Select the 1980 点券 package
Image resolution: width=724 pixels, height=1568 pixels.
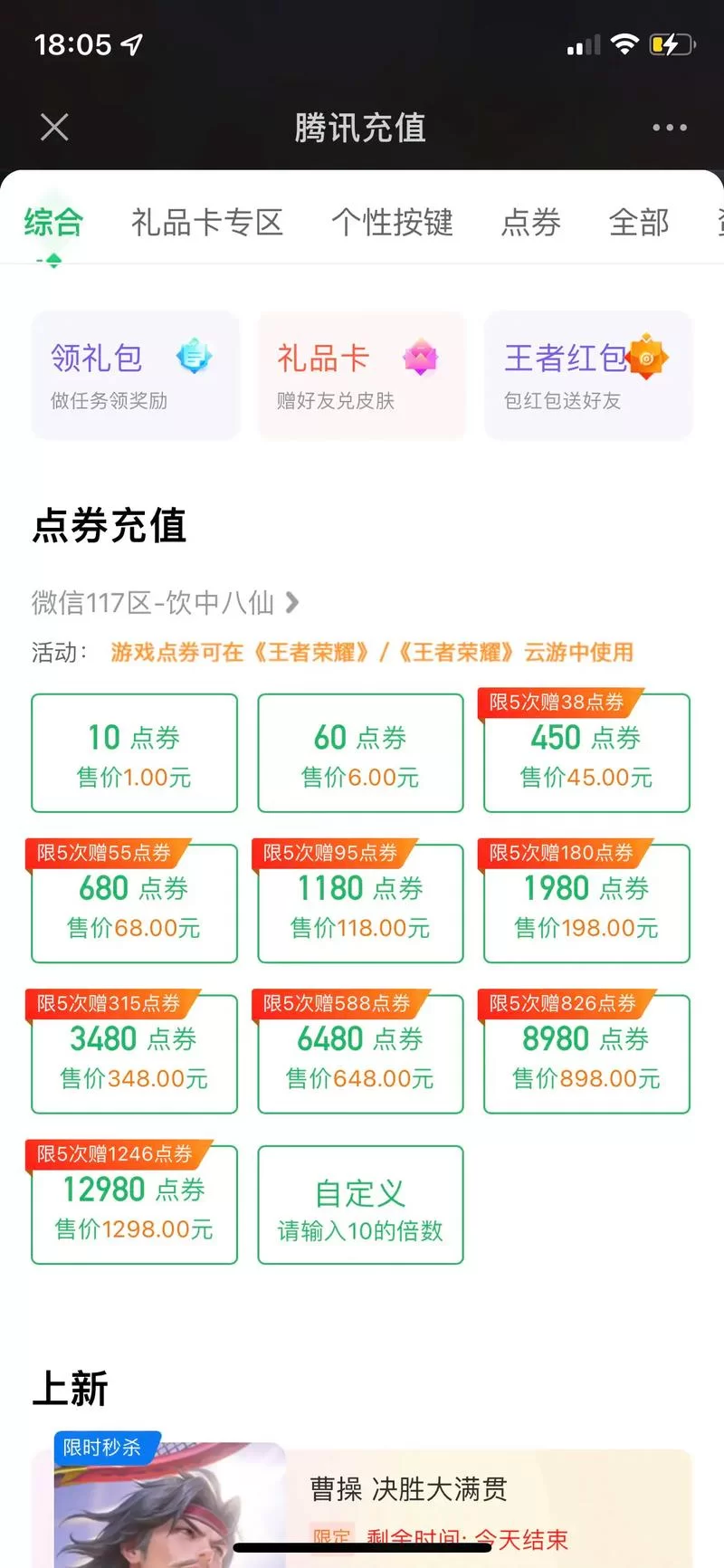[586, 904]
